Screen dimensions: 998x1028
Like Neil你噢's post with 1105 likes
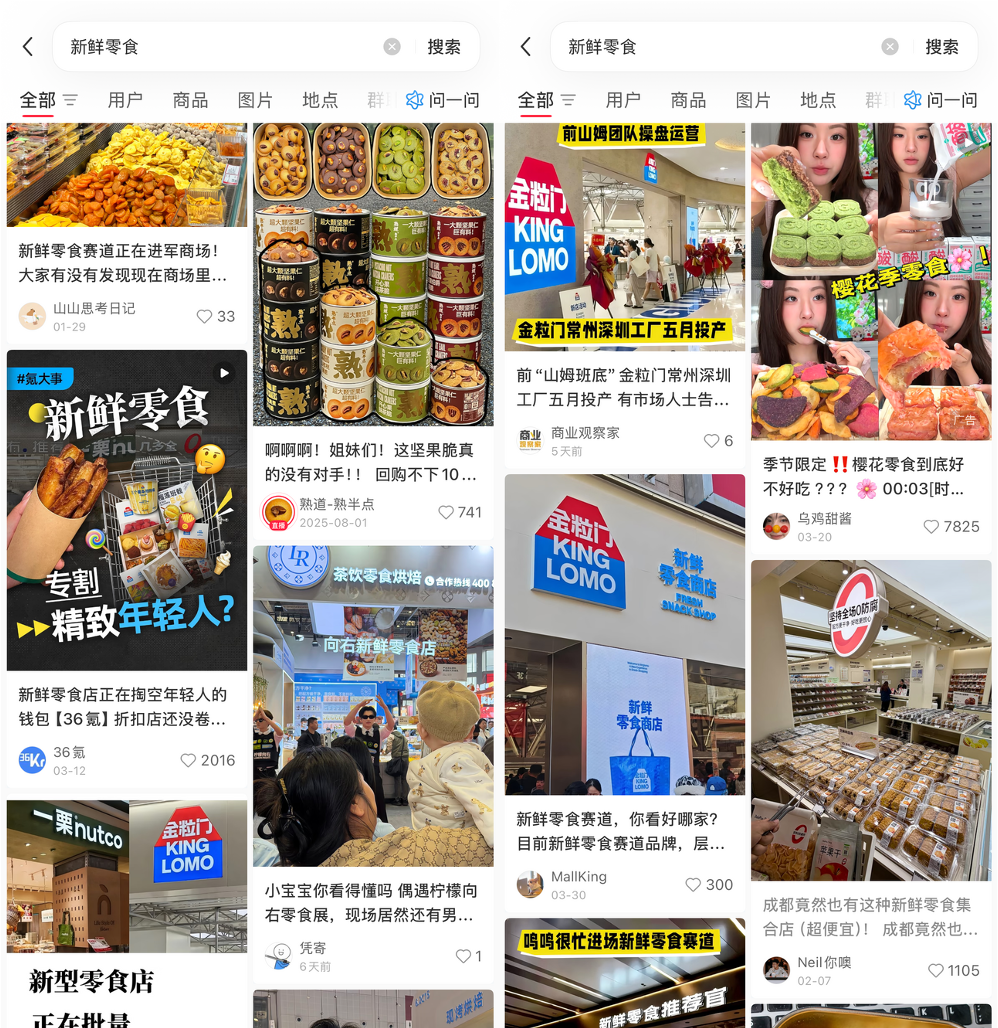pos(936,970)
